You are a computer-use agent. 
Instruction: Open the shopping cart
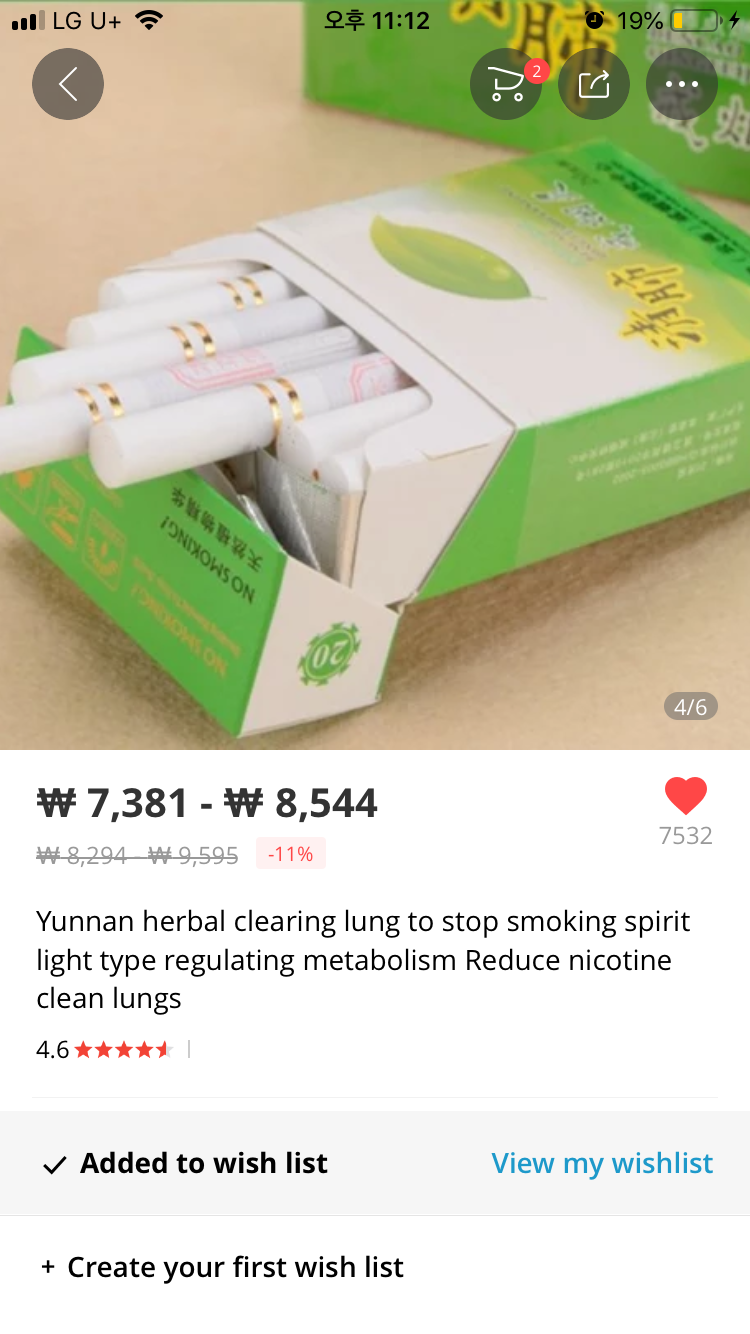[x=506, y=84]
